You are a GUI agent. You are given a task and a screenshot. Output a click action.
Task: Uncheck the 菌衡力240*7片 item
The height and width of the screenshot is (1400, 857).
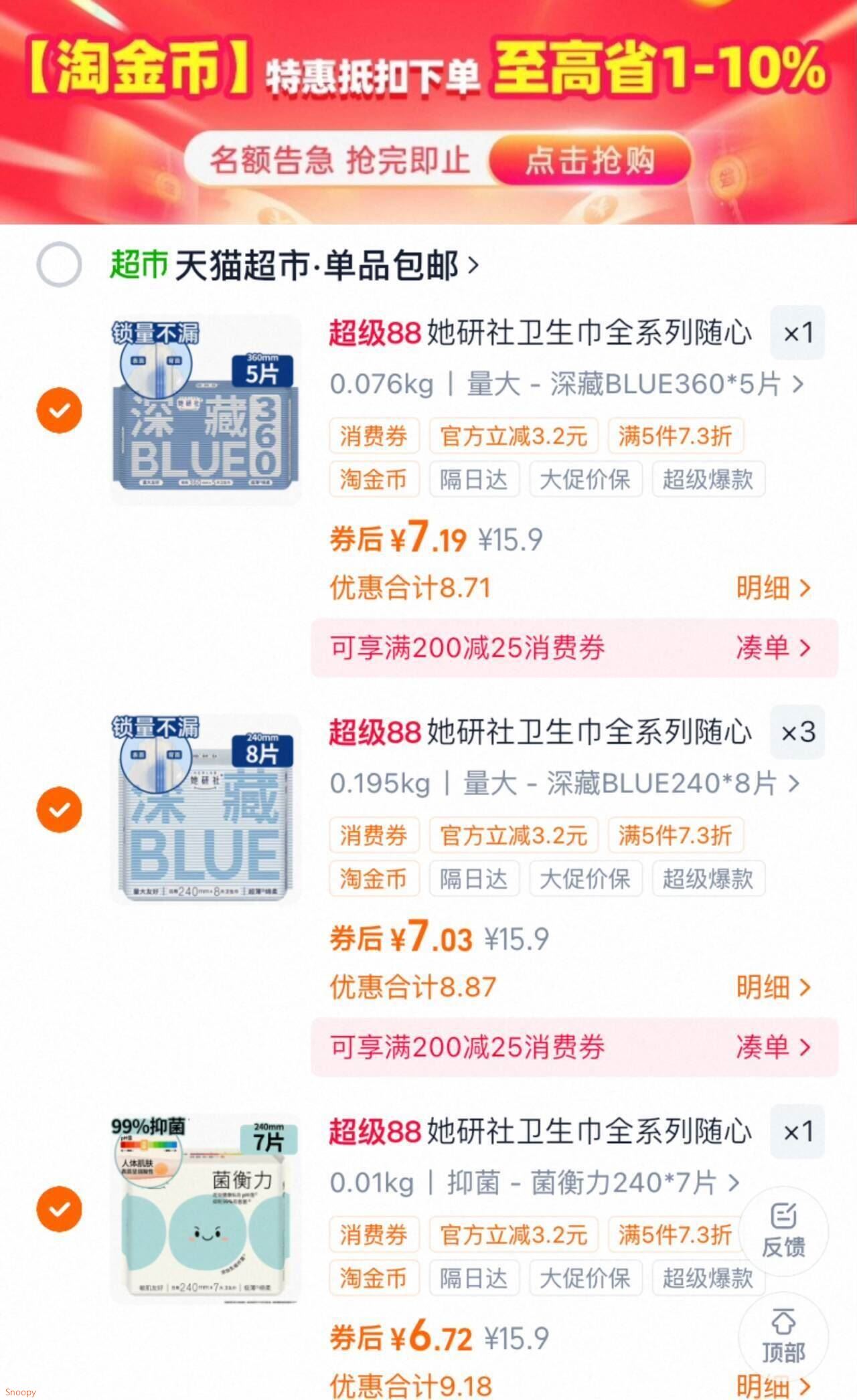[59, 1209]
